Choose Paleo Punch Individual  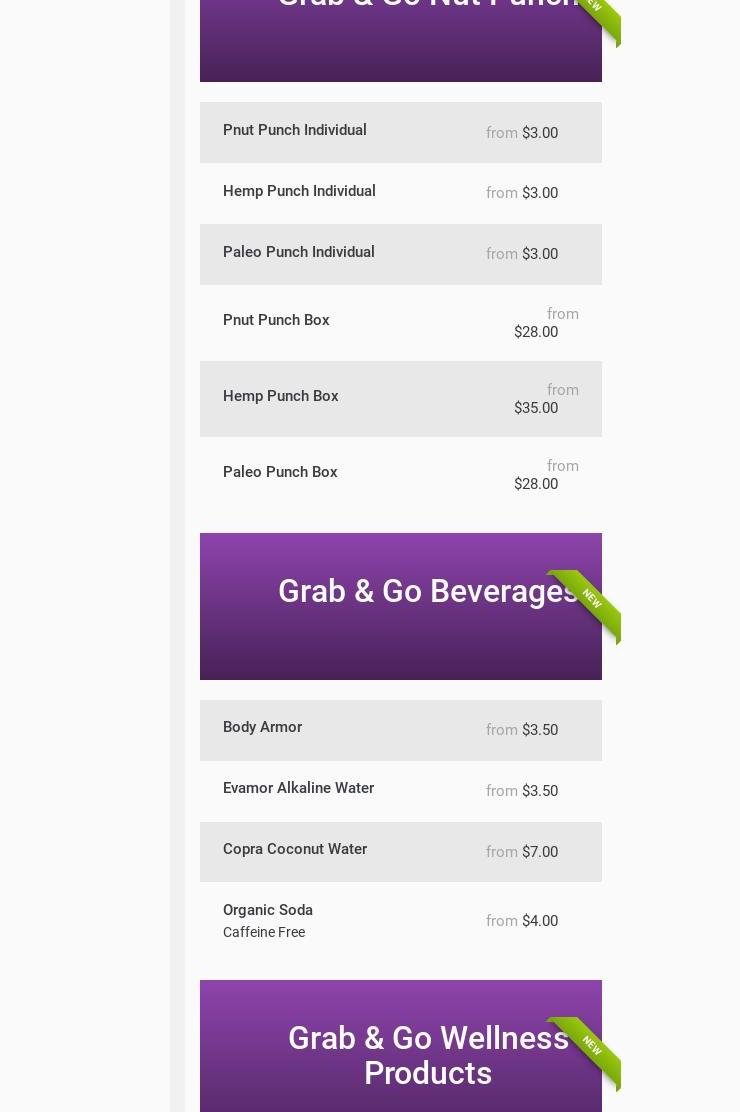pyautogui.click(x=299, y=253)
